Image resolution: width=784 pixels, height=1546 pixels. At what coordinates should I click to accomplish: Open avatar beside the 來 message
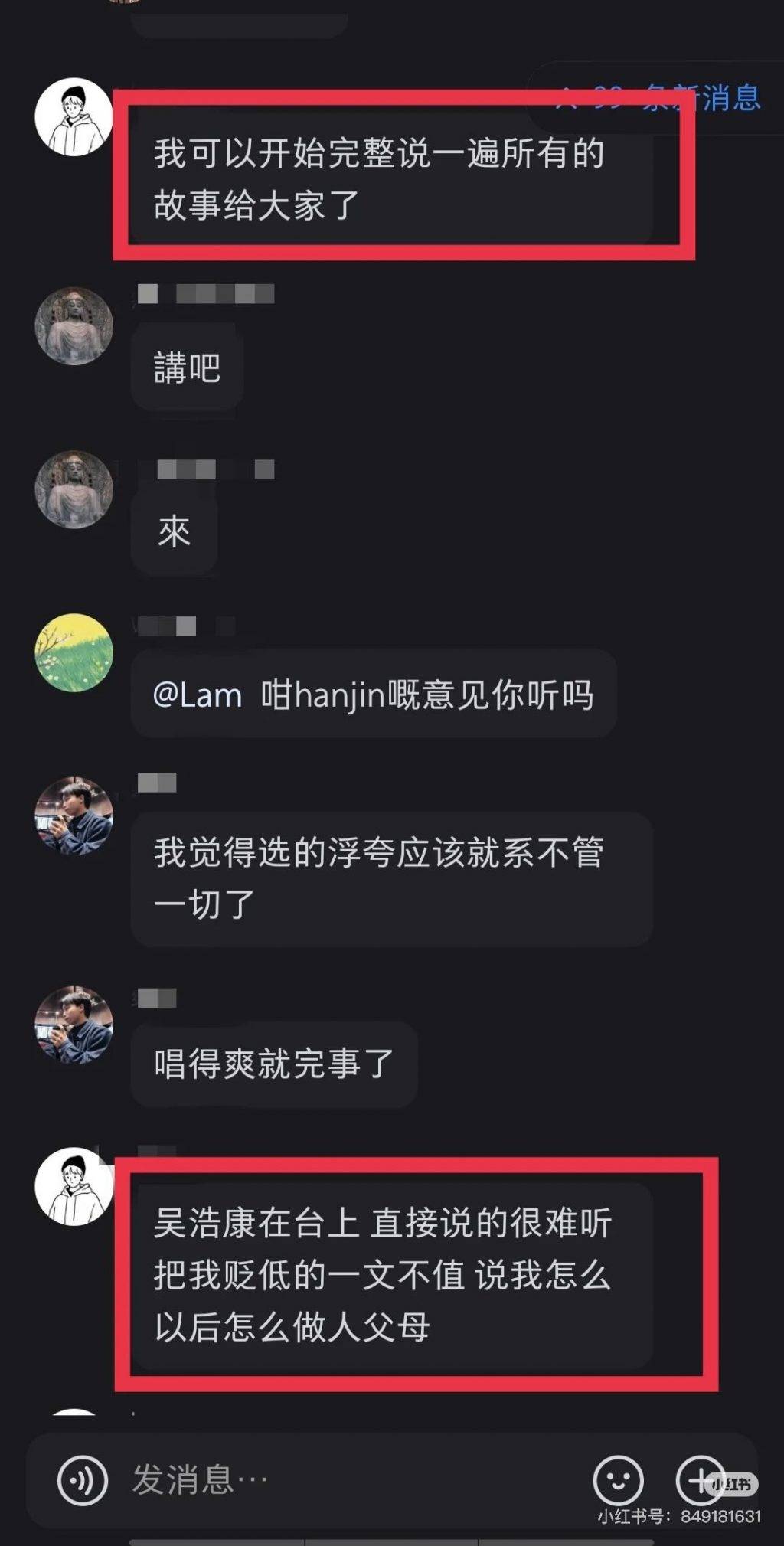click(x=74, y=489)
